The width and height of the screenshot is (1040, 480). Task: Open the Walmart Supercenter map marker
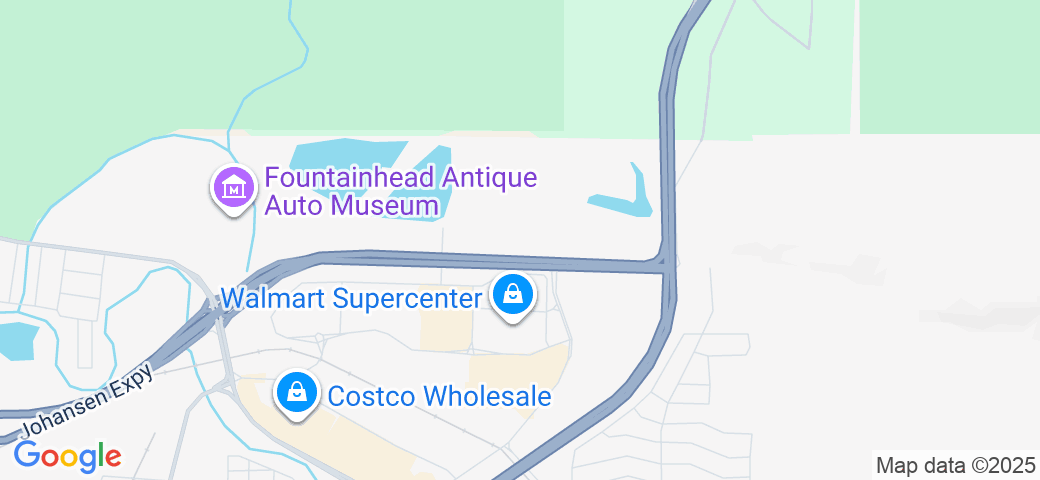[513, 296]
